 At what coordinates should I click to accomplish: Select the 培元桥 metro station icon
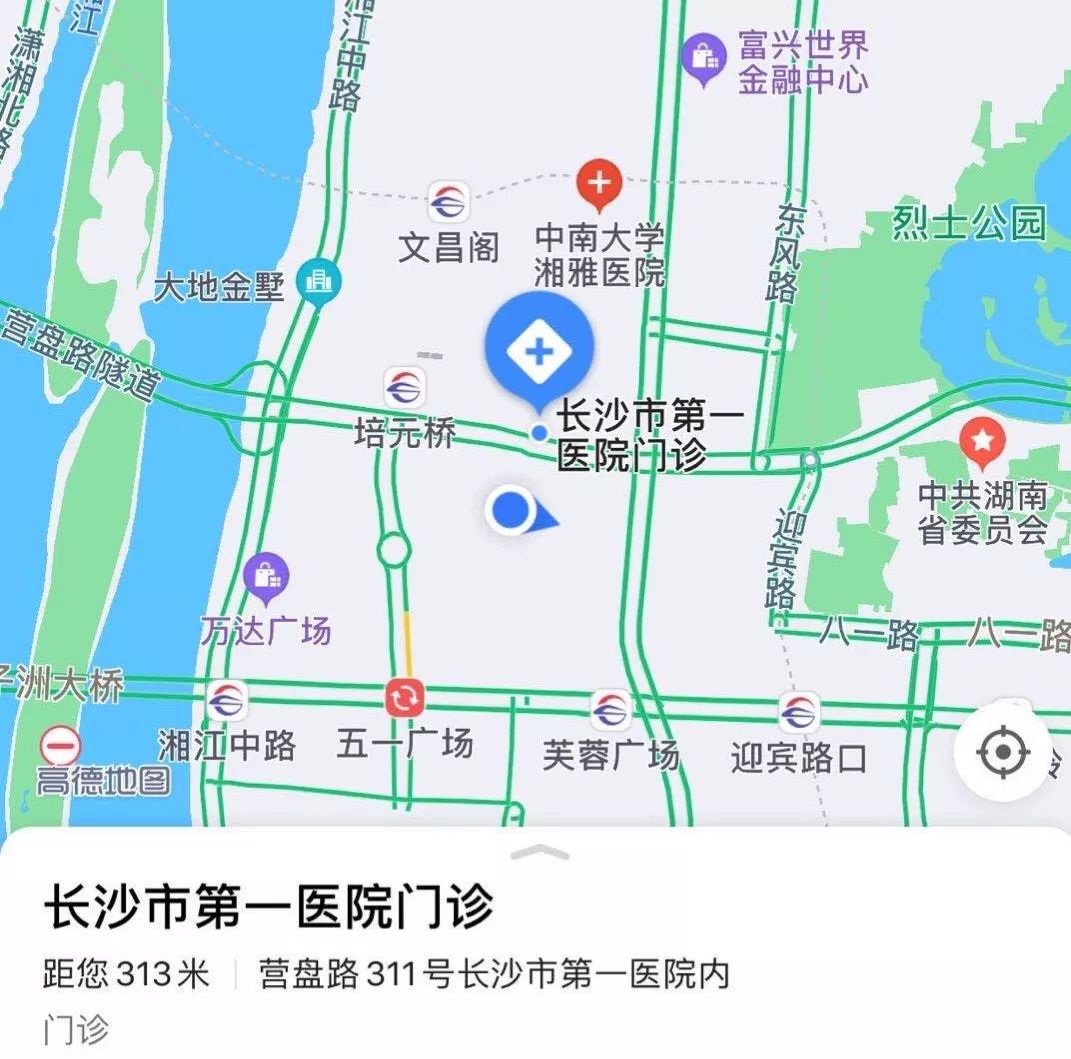tap(404, 387)
